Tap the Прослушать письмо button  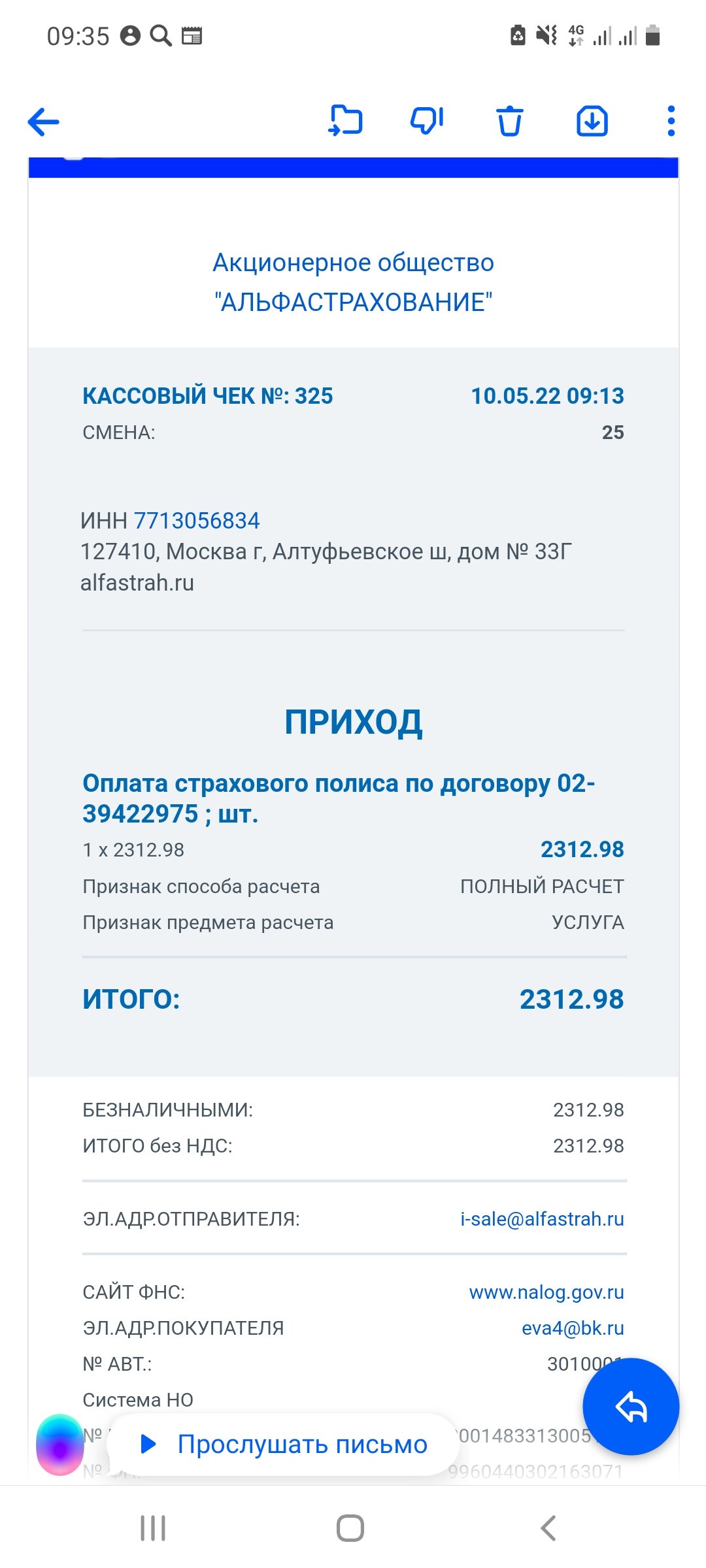point(284,1445)
